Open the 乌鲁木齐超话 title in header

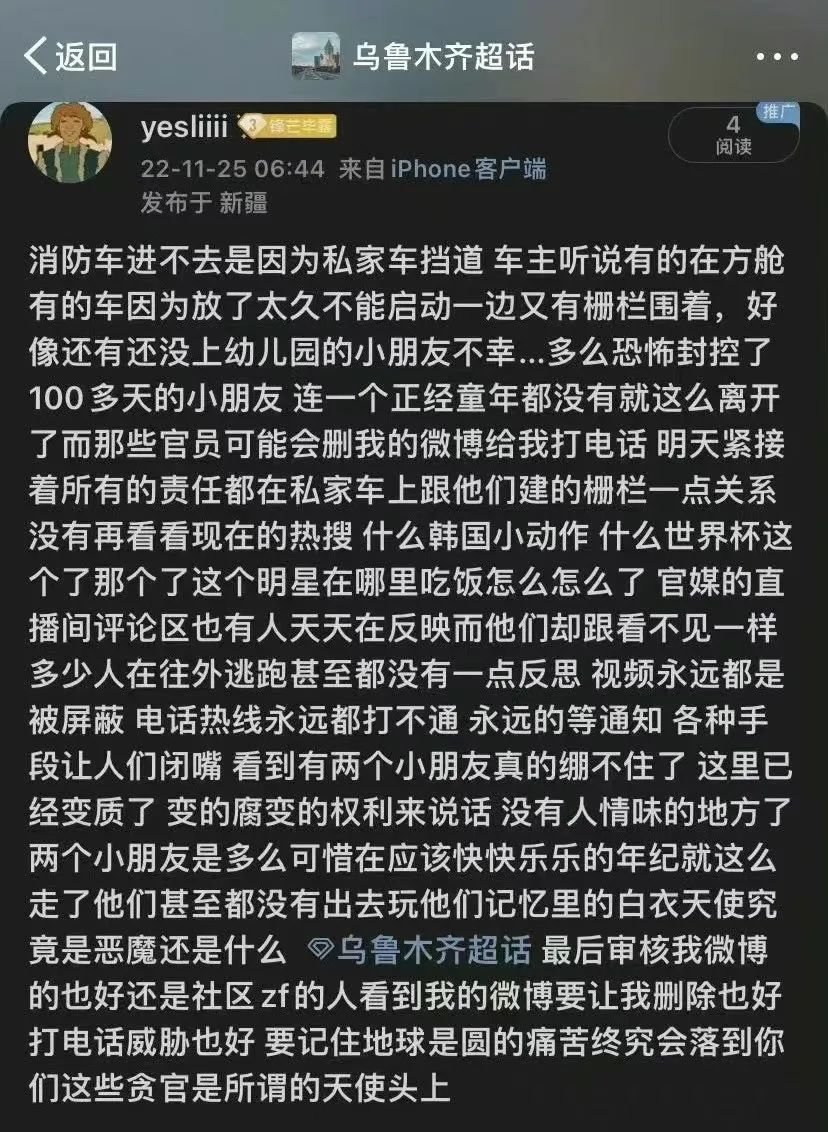tap(442, 56)
